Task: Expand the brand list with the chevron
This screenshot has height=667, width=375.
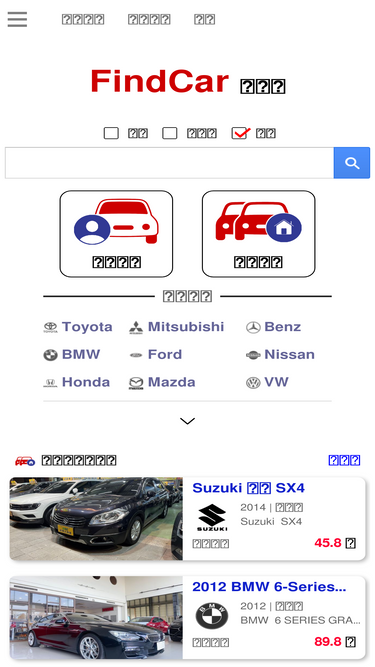Action: coord(188,421)
